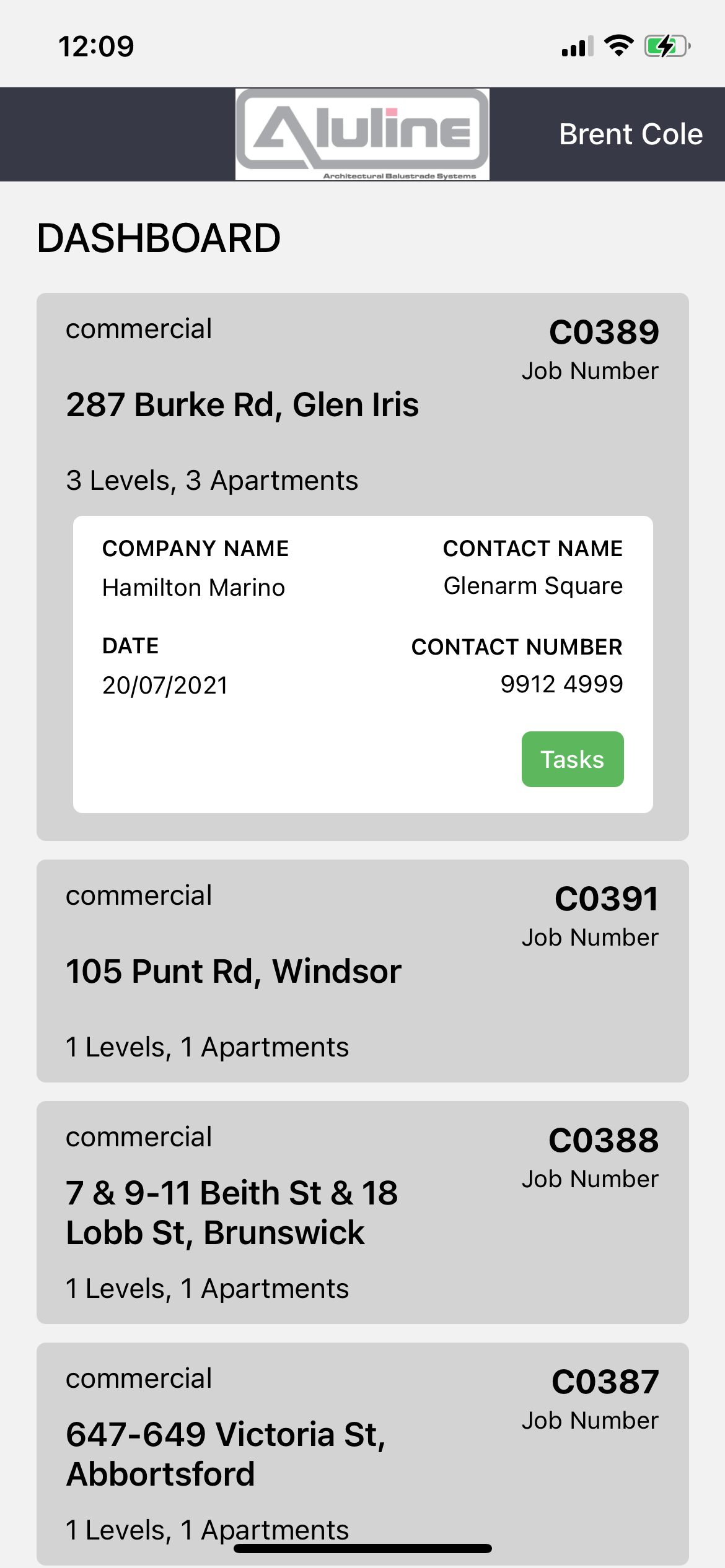The width and height of the screenshot is (725, 1568).
Task: Expand the 105 Punt Rd, Windsor job card
Action: coord(362,971)
